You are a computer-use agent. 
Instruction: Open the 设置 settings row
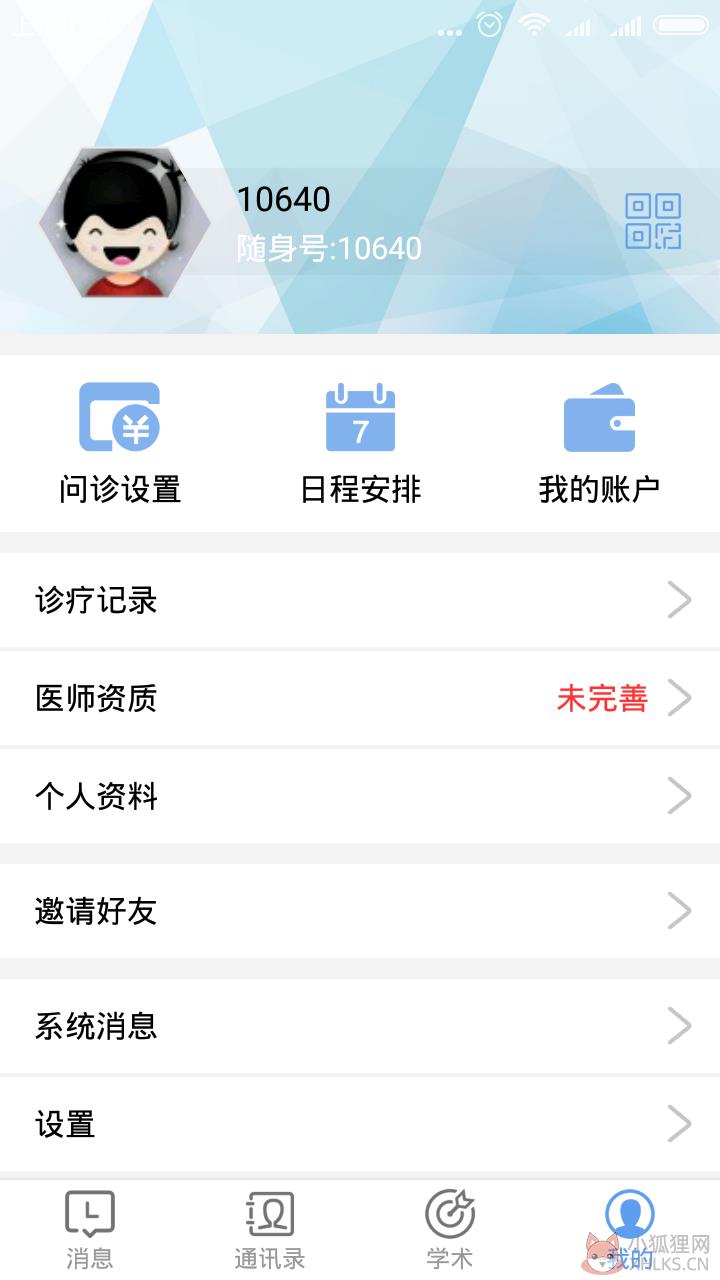(x=360, y=1124)
